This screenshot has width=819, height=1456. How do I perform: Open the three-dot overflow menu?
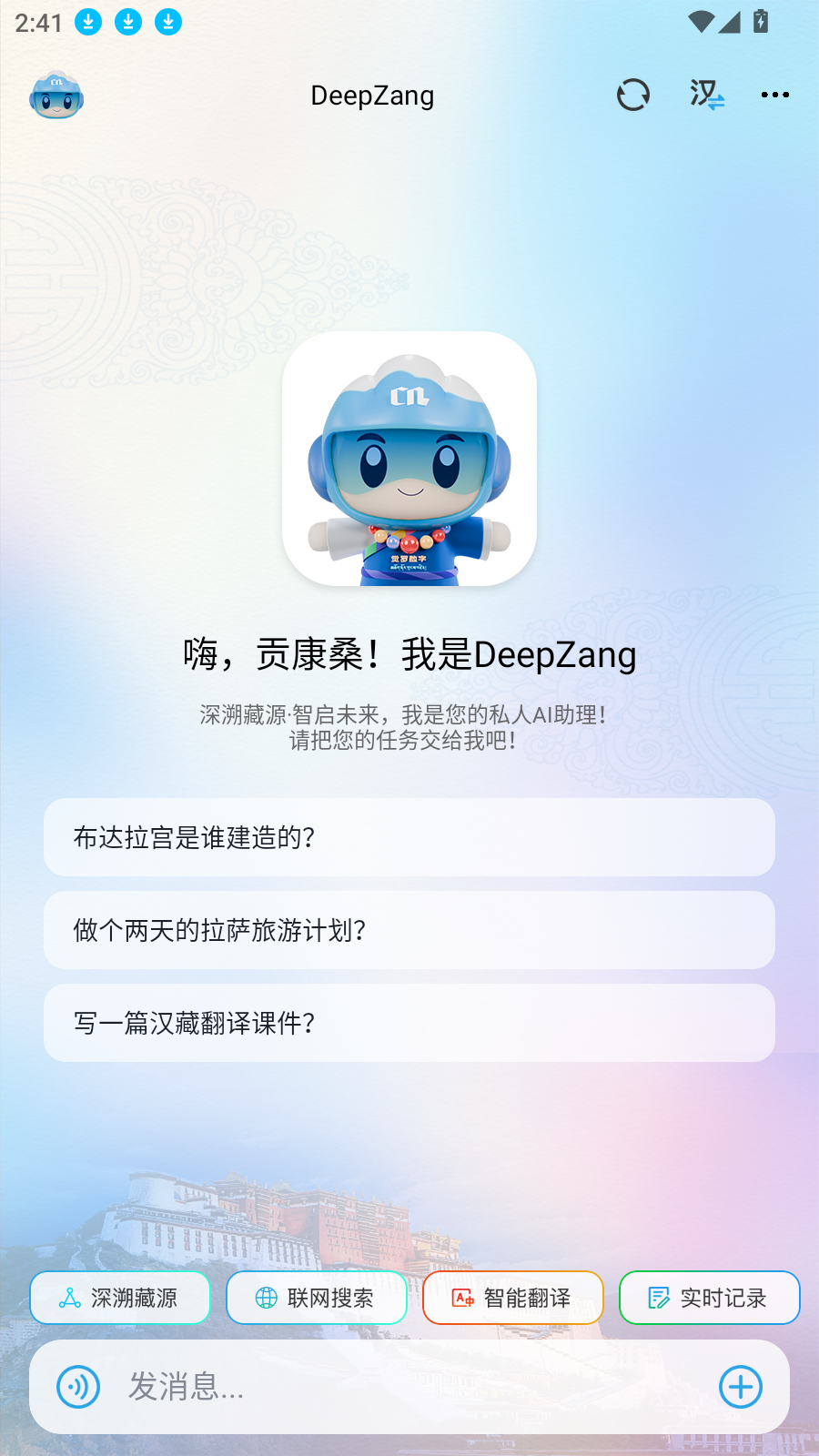tap(774, 95)
